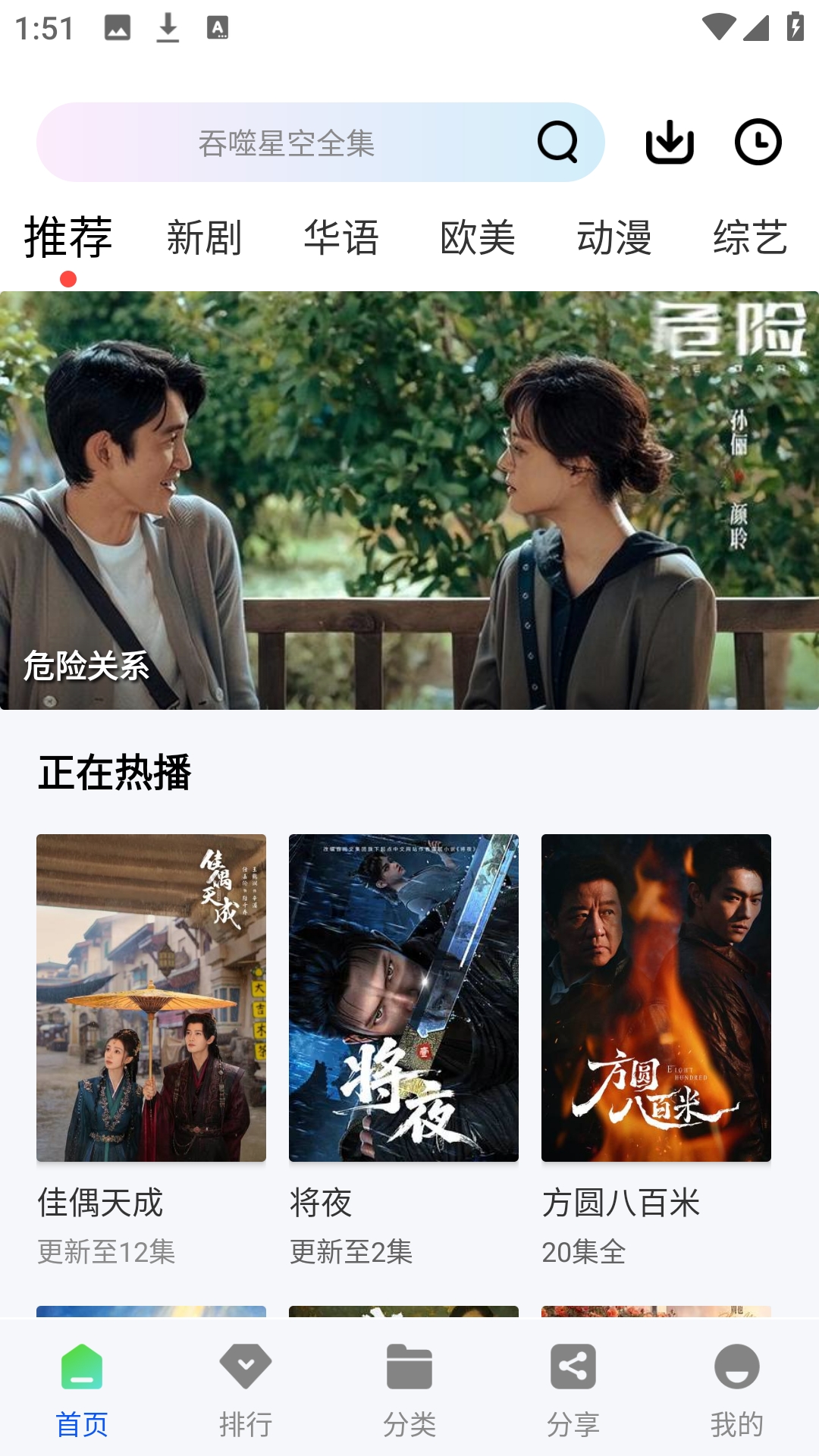Tap the magnifier search icon
This screenshot has width=819, height=1456.
click(x=557, y=142)
